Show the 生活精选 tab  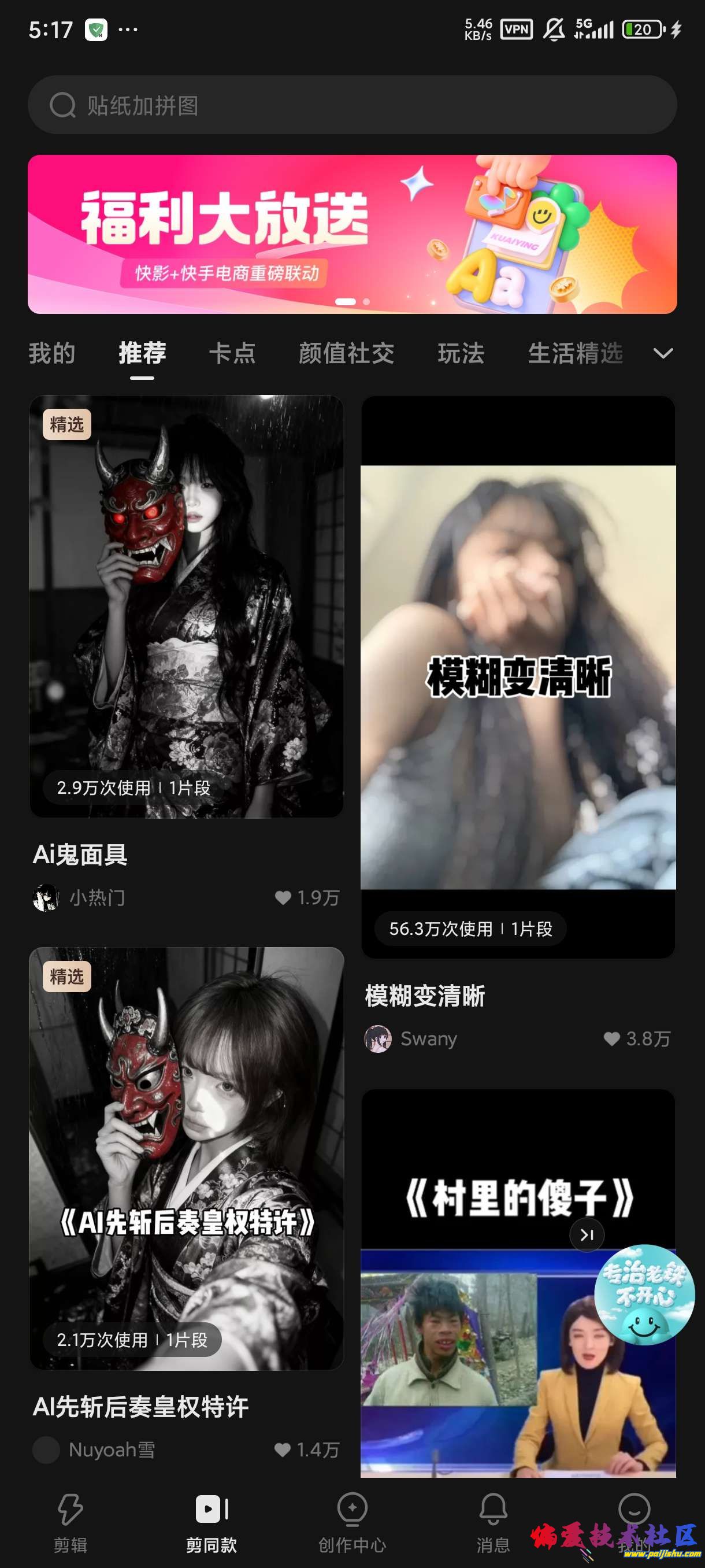[x=575, y=354]
